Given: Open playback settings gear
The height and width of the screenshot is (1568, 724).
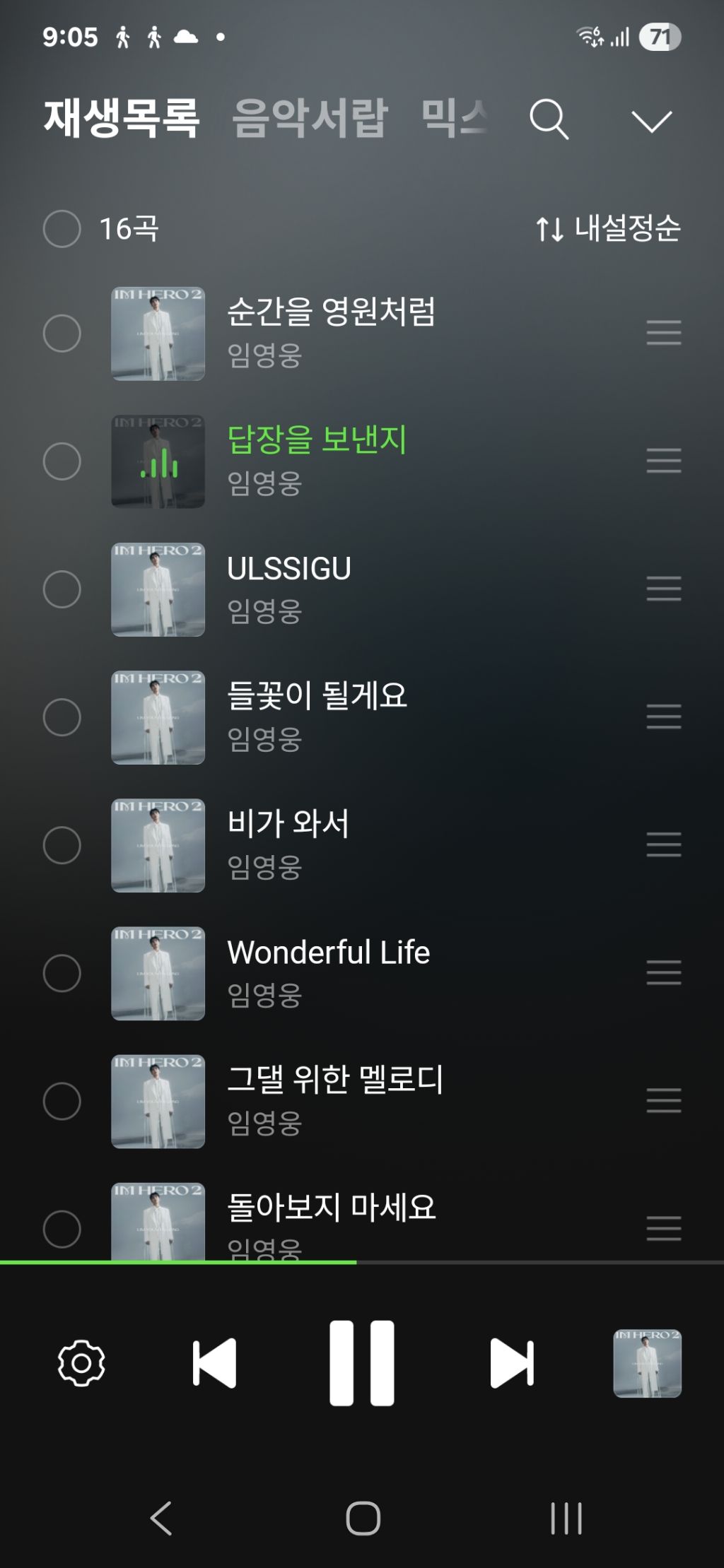Looking at the screenshot, I should [x=81, y=1362].
